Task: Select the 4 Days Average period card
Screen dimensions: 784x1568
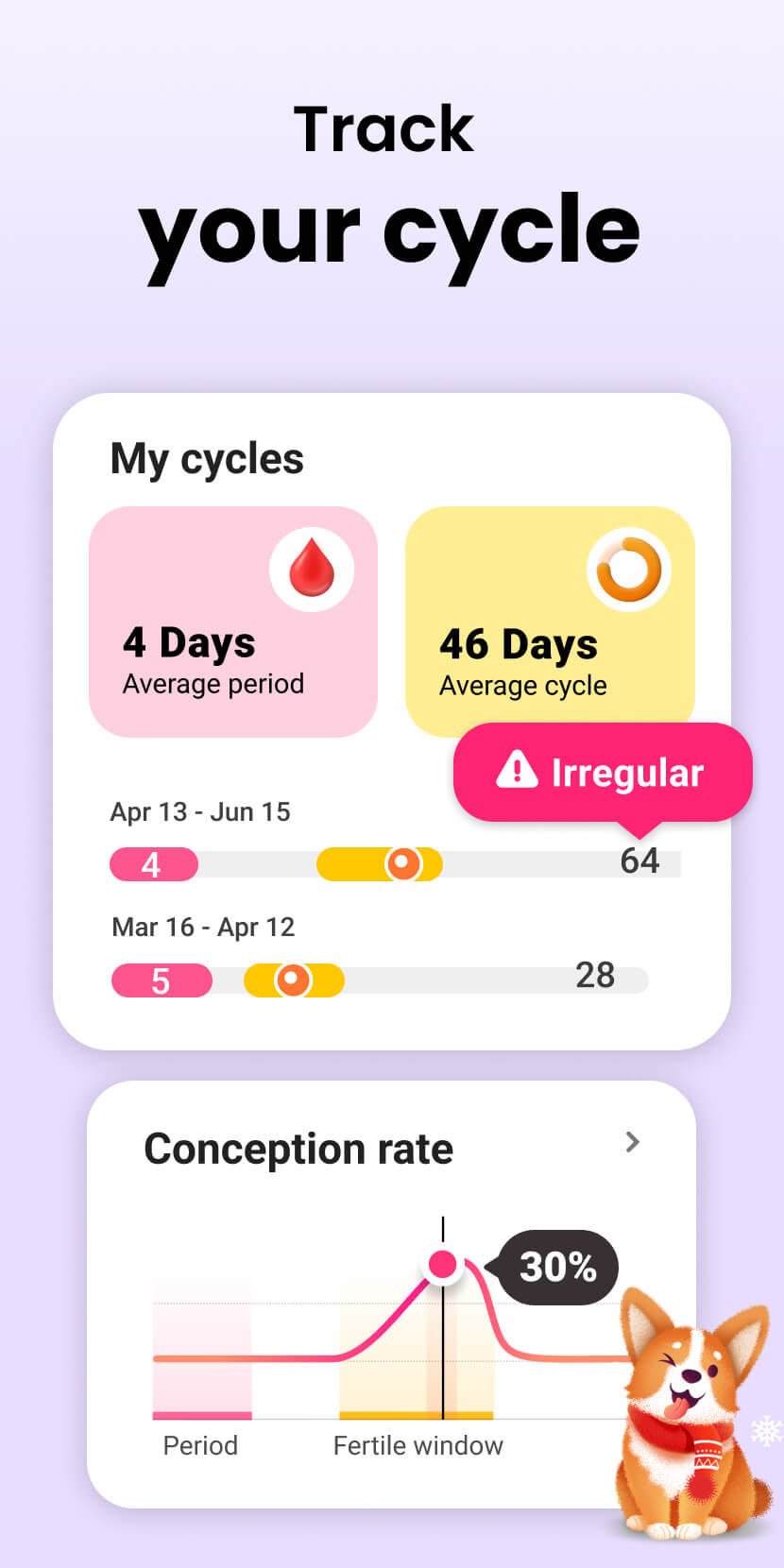Action: pos(233,620)
